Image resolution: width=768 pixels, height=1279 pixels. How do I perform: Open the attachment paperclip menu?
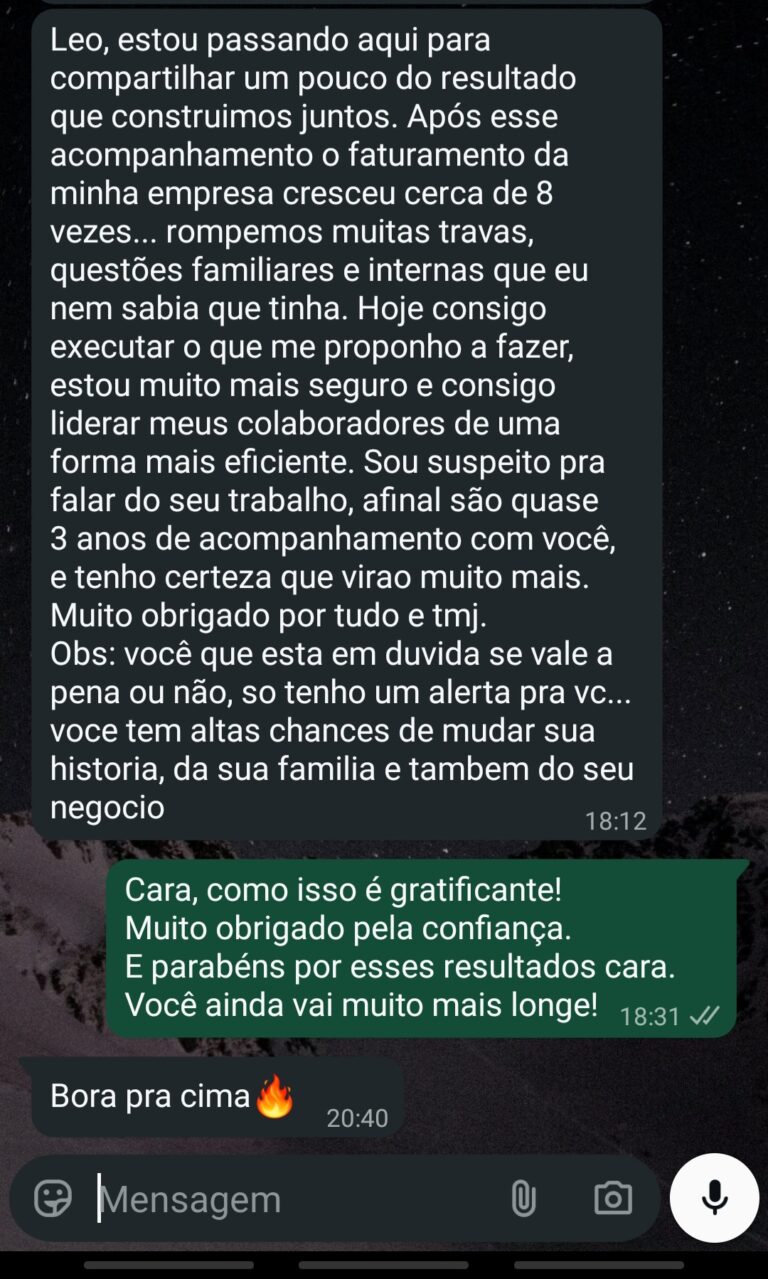point(523,1198)
